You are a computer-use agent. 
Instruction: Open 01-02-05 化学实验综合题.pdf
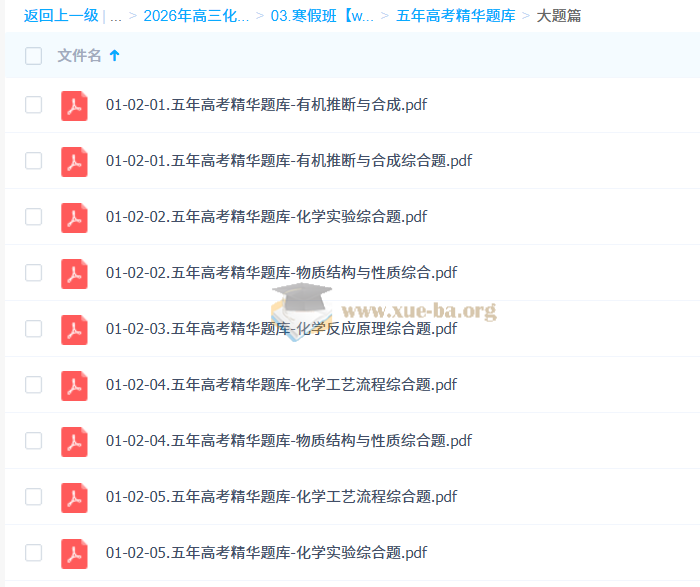[x=266, y=553]
